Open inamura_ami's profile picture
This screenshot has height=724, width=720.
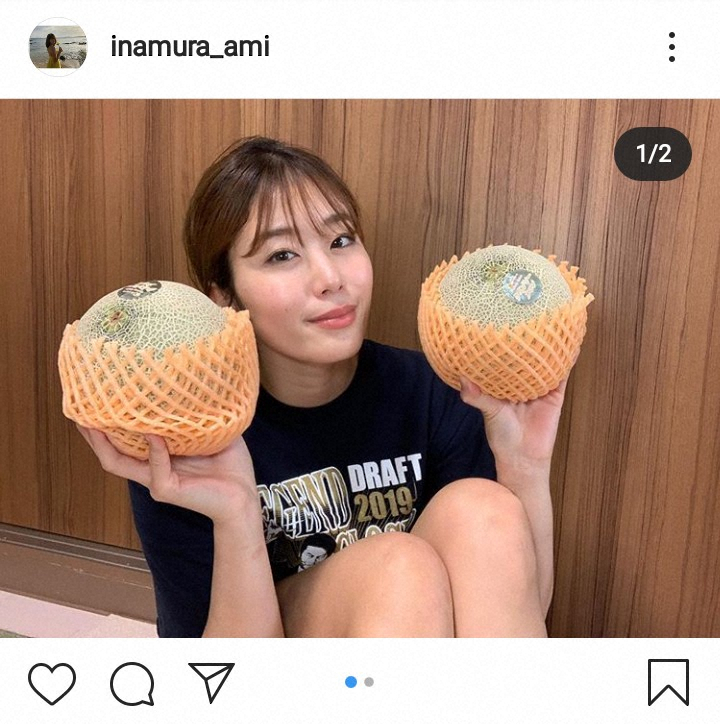pyautogui.click(x=57, y=47)
